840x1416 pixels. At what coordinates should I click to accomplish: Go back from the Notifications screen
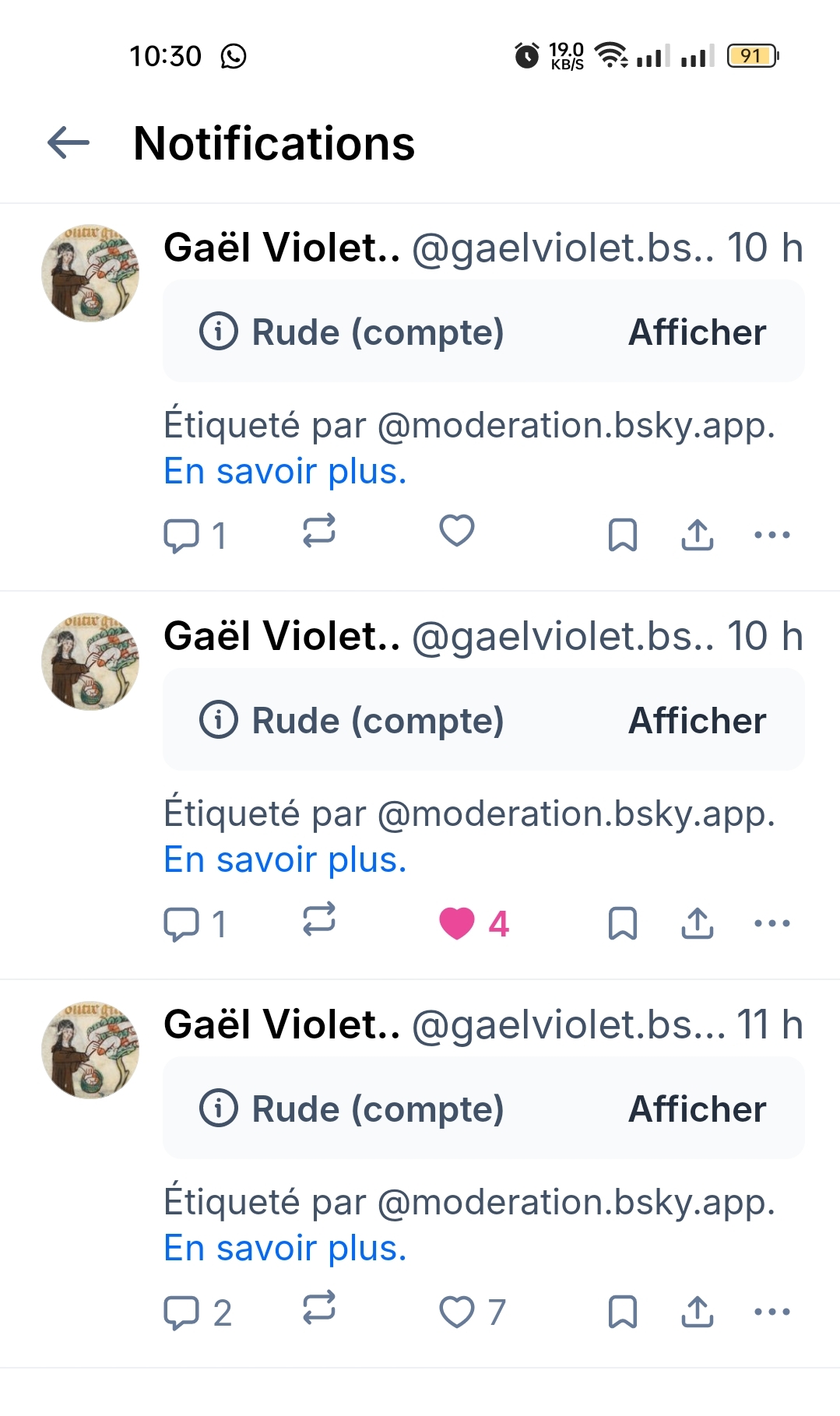pos(69,143)
